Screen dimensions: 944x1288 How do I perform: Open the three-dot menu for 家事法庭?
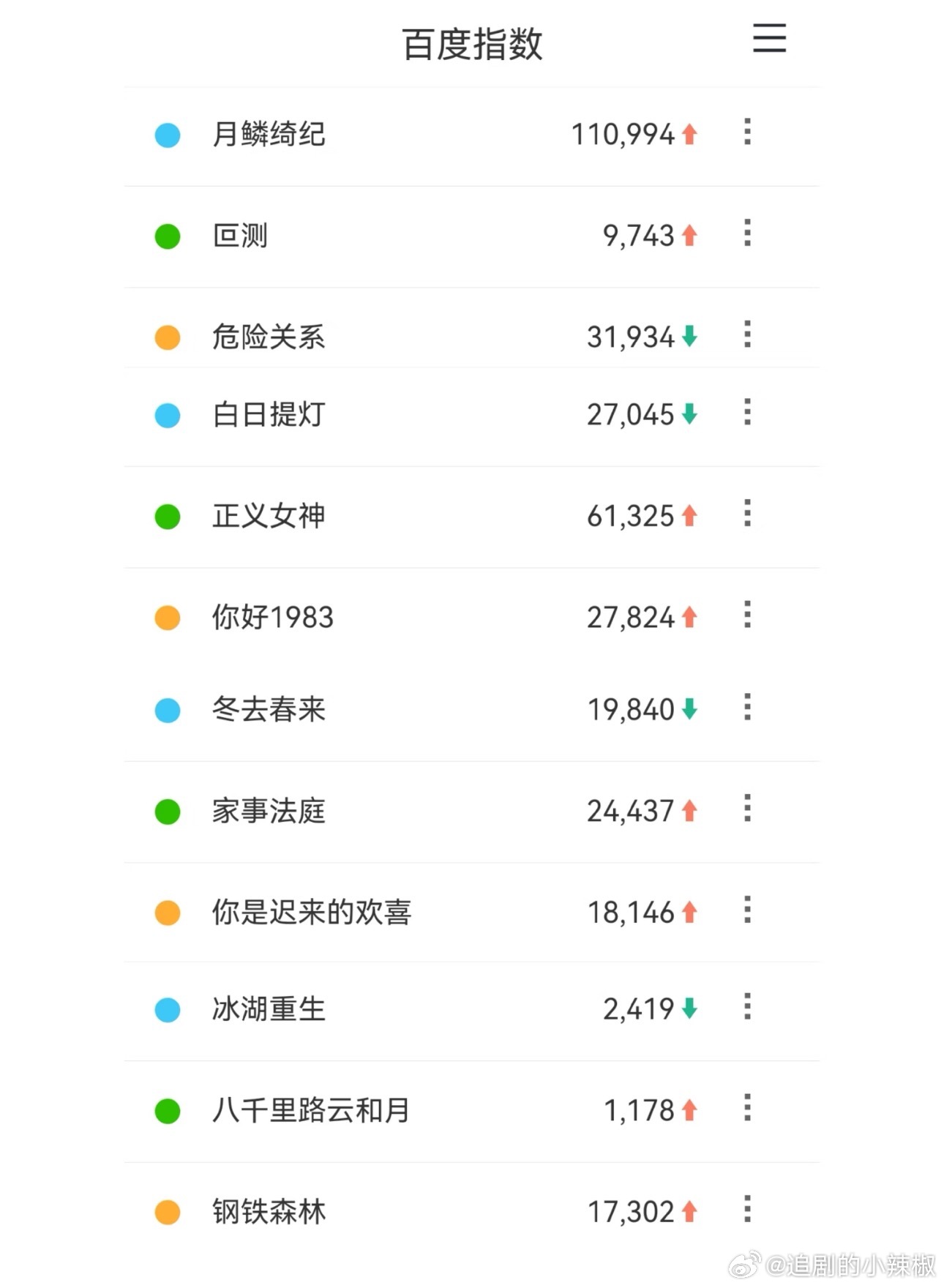(x=747, y=809)
